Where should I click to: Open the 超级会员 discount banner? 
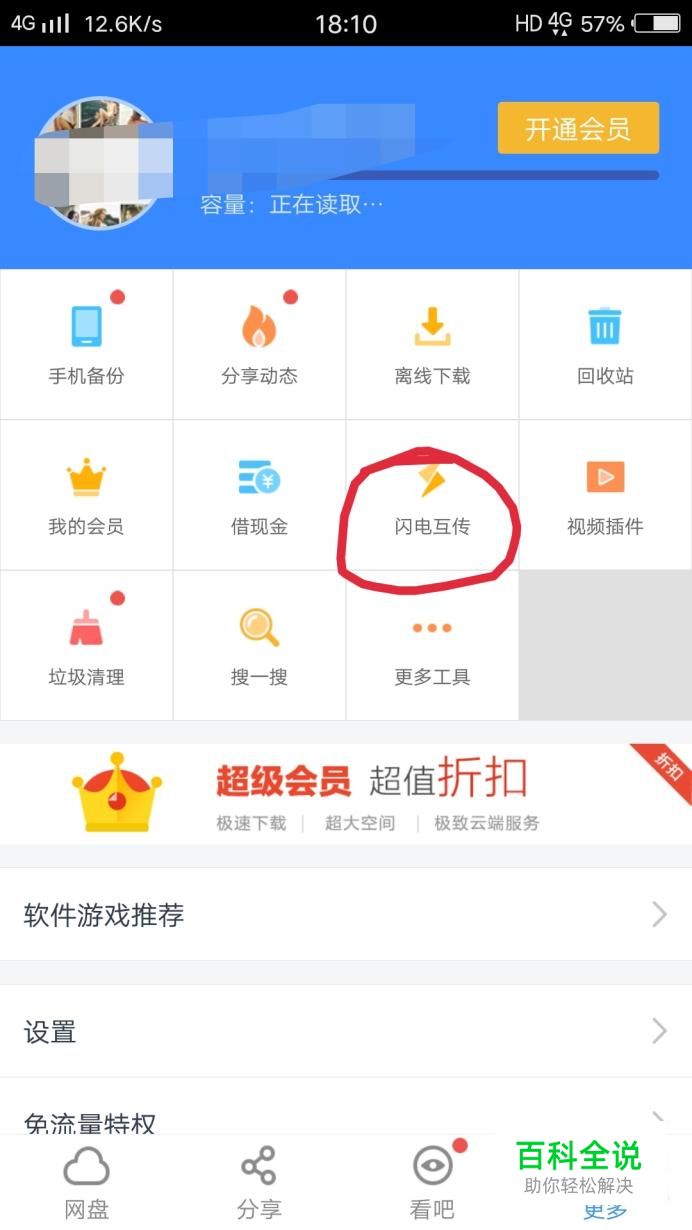point(346,794)
